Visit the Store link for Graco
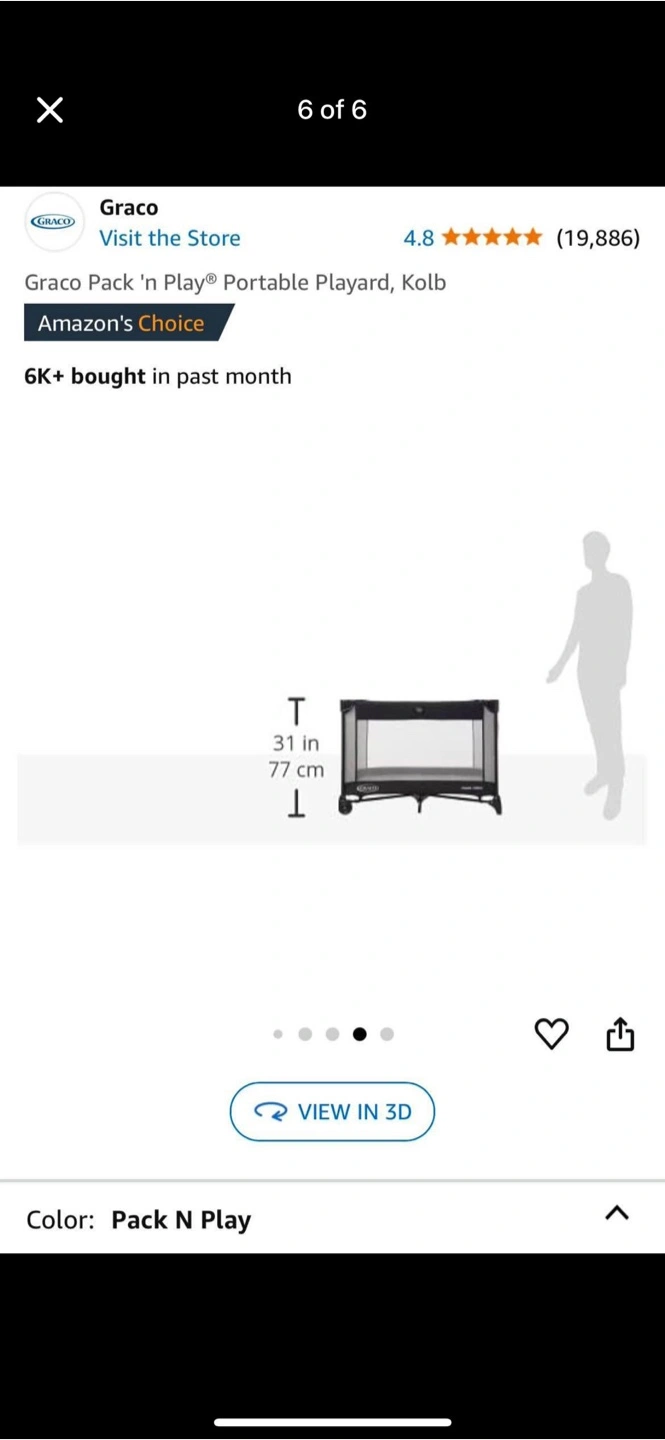665x1440 pixels. click(x=170, y=238)
